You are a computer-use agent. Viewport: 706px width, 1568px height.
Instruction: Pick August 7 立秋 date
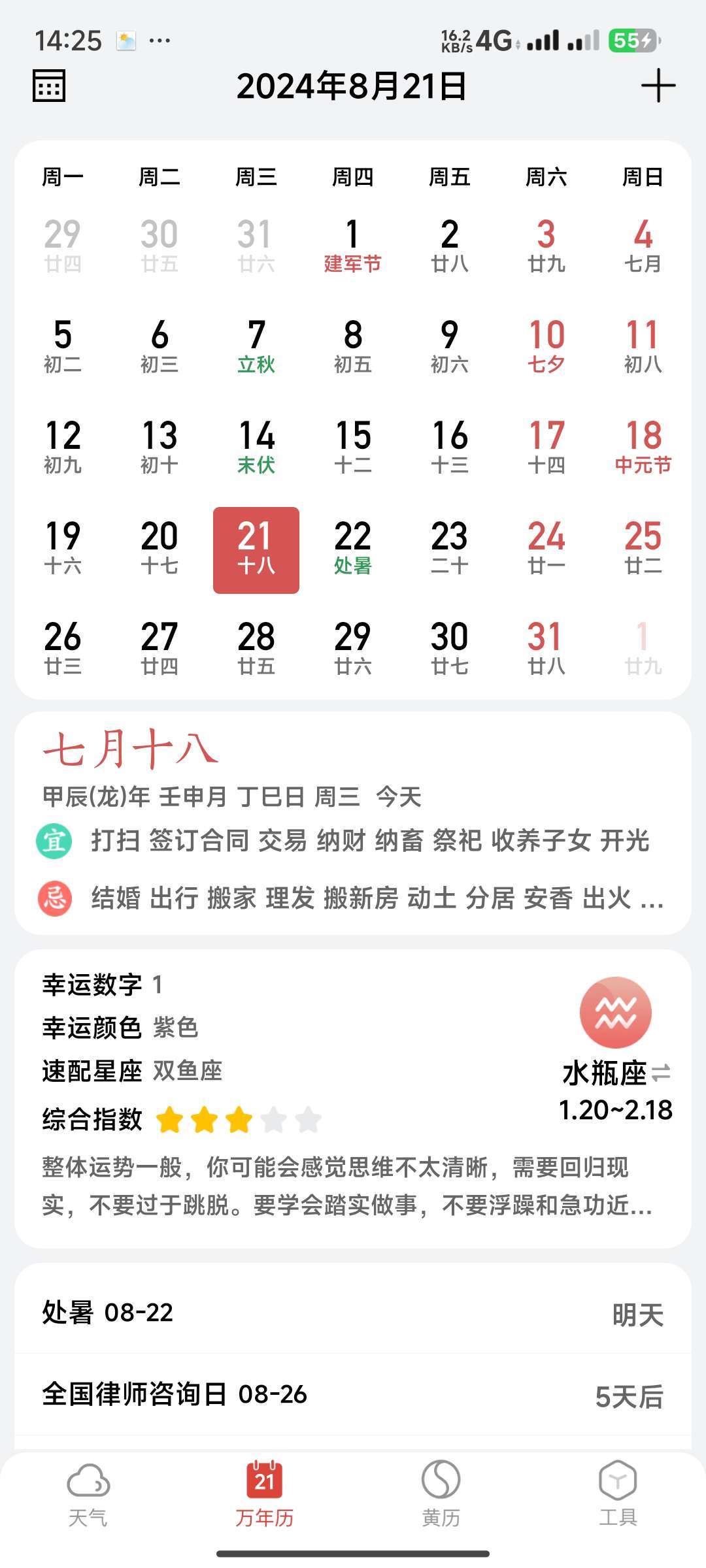click(256, 346)
